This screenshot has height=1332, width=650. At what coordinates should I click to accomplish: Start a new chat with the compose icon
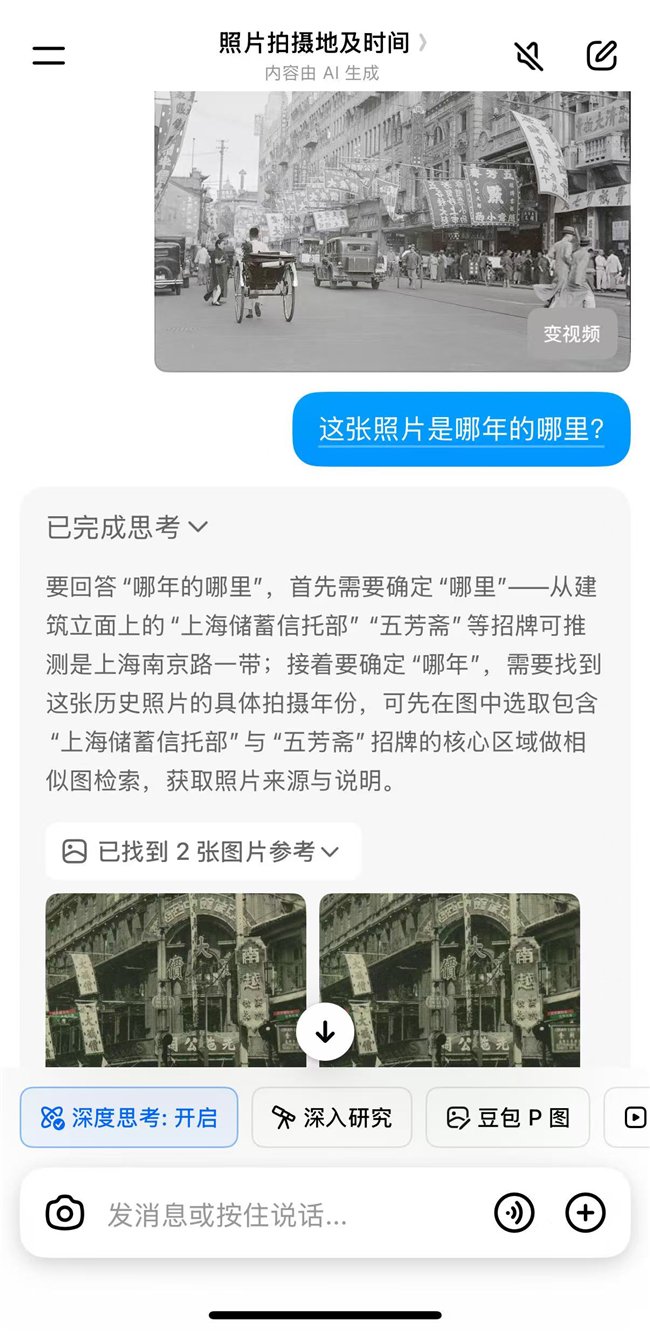[x=601, y=55]
